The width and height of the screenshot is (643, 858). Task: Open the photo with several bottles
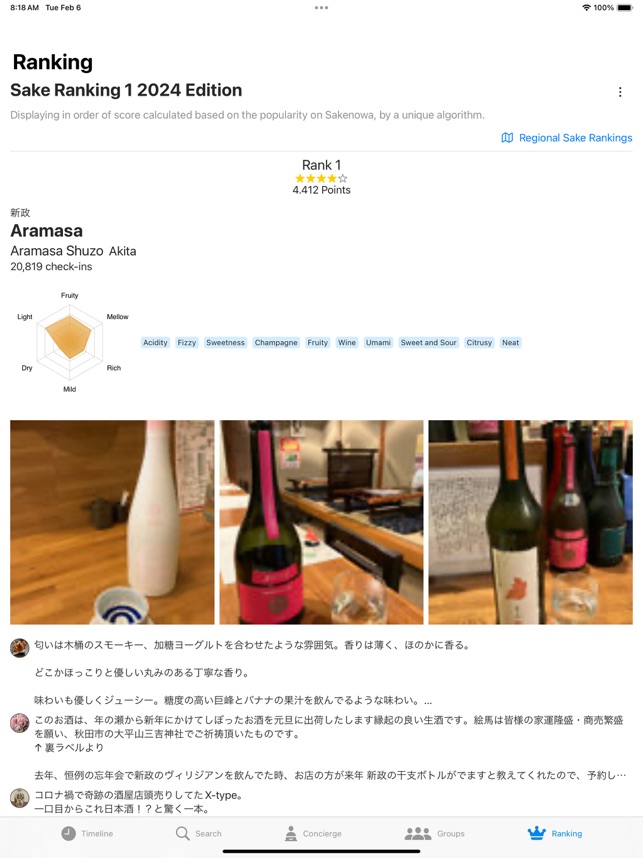(530, 522)
